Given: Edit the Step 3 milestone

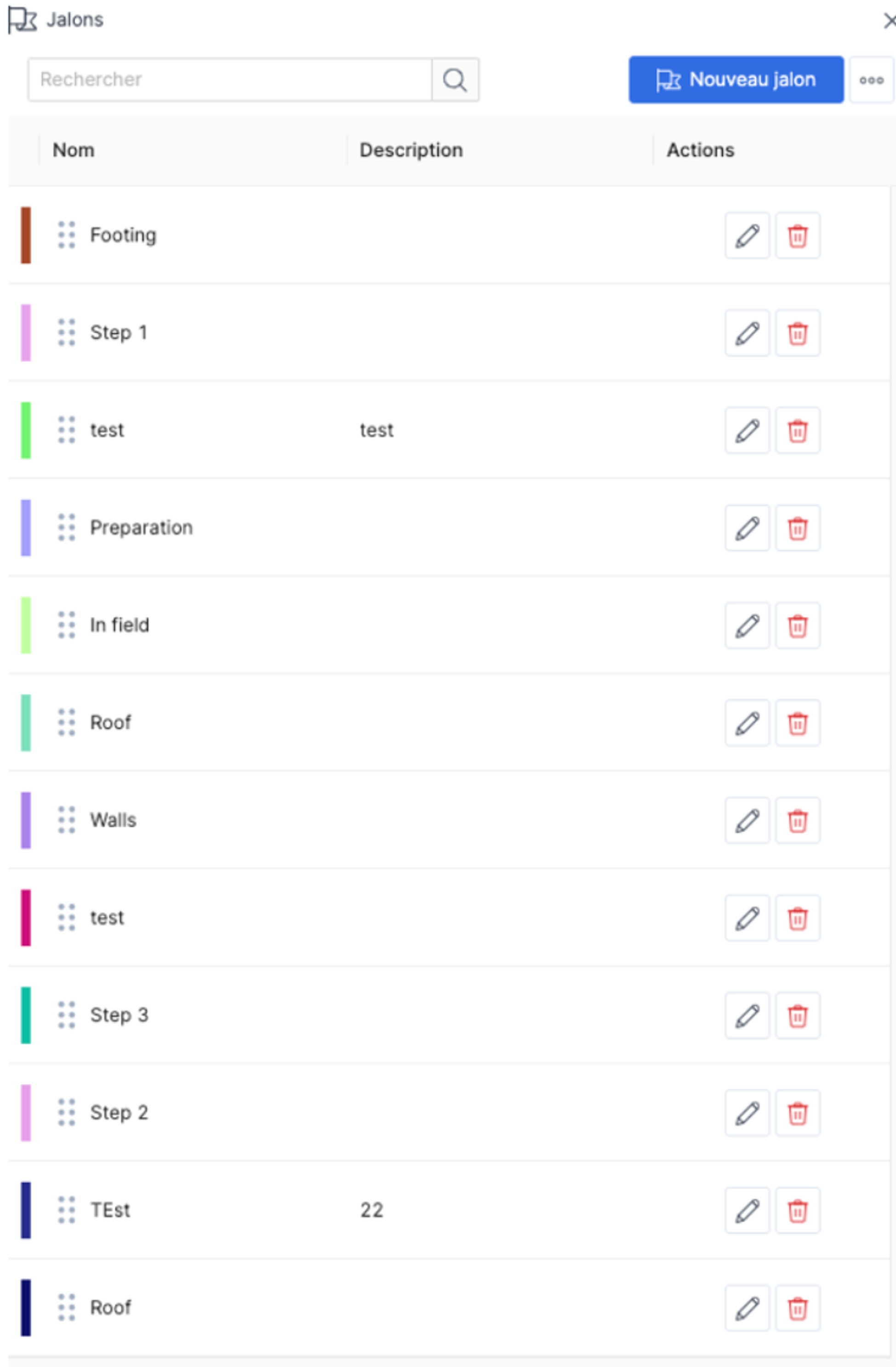Looking at the screenshot, I should pos(747,1016).
